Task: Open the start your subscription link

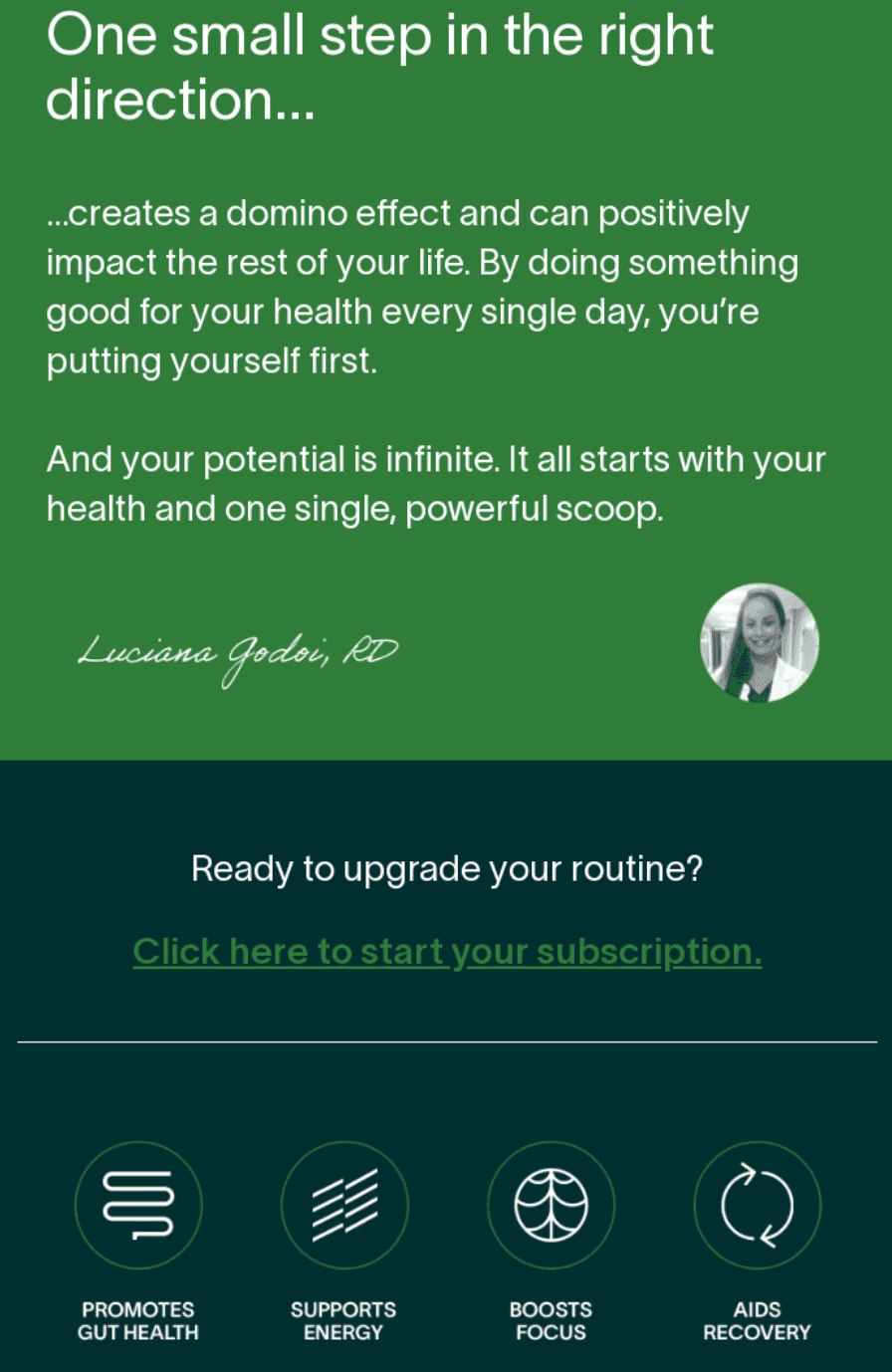Action: (447, 952)
